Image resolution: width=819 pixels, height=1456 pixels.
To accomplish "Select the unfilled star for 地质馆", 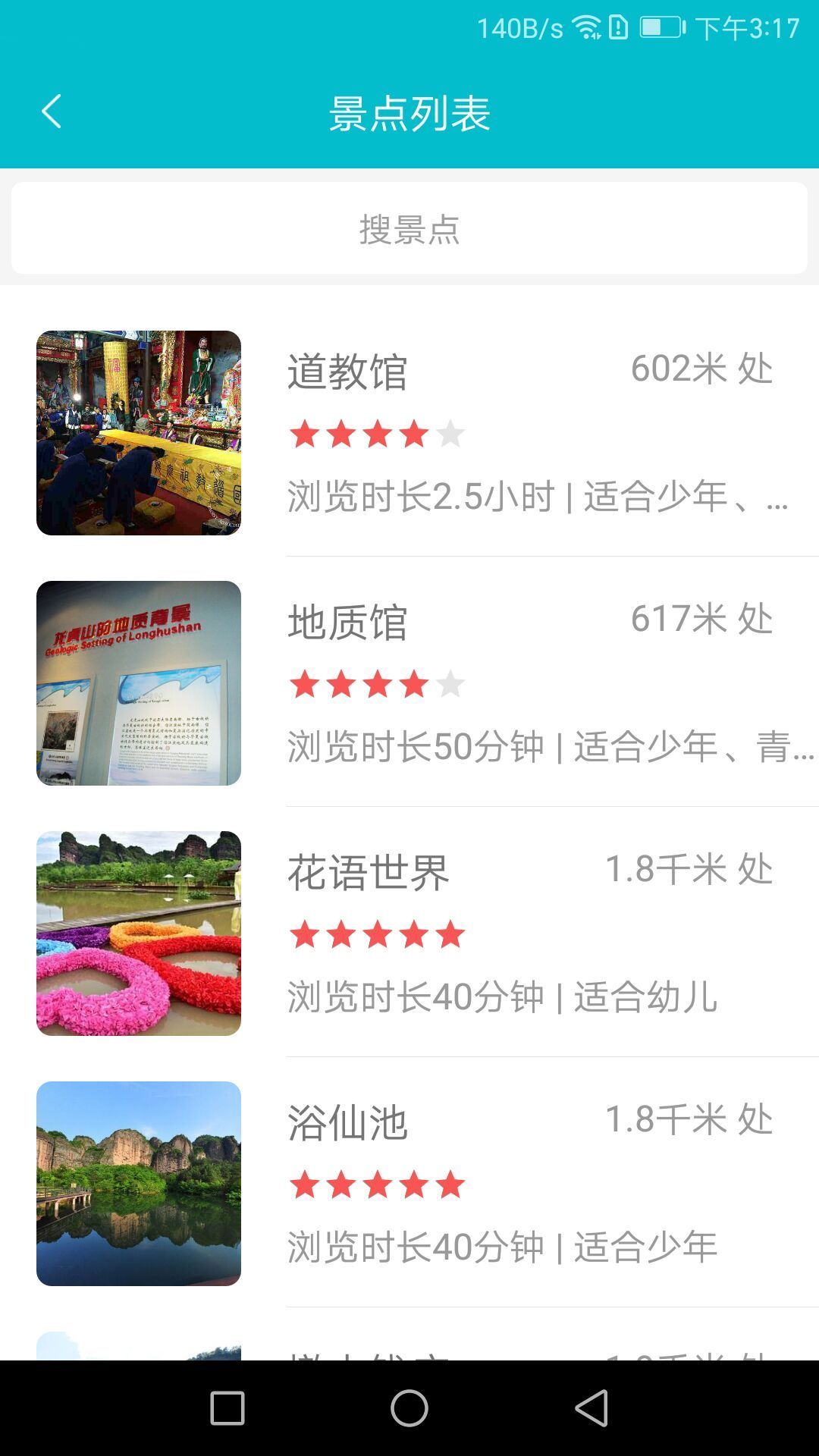I will 450,685.
